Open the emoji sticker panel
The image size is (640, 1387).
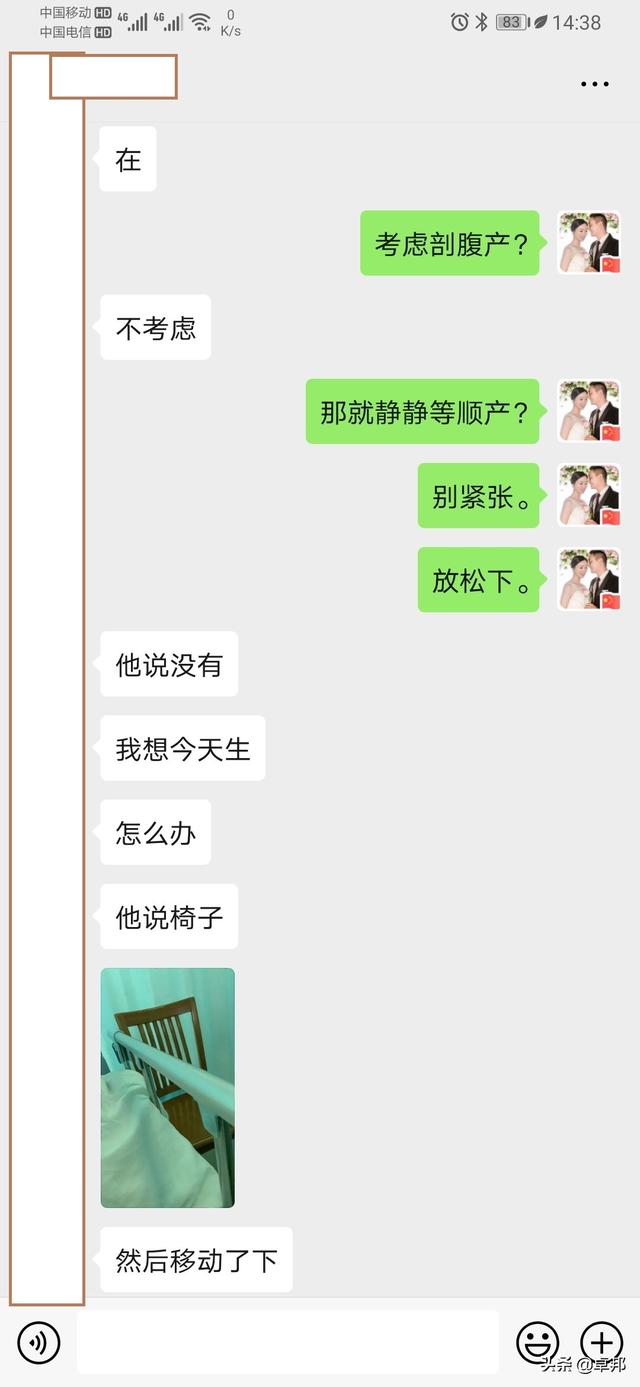537,1342
